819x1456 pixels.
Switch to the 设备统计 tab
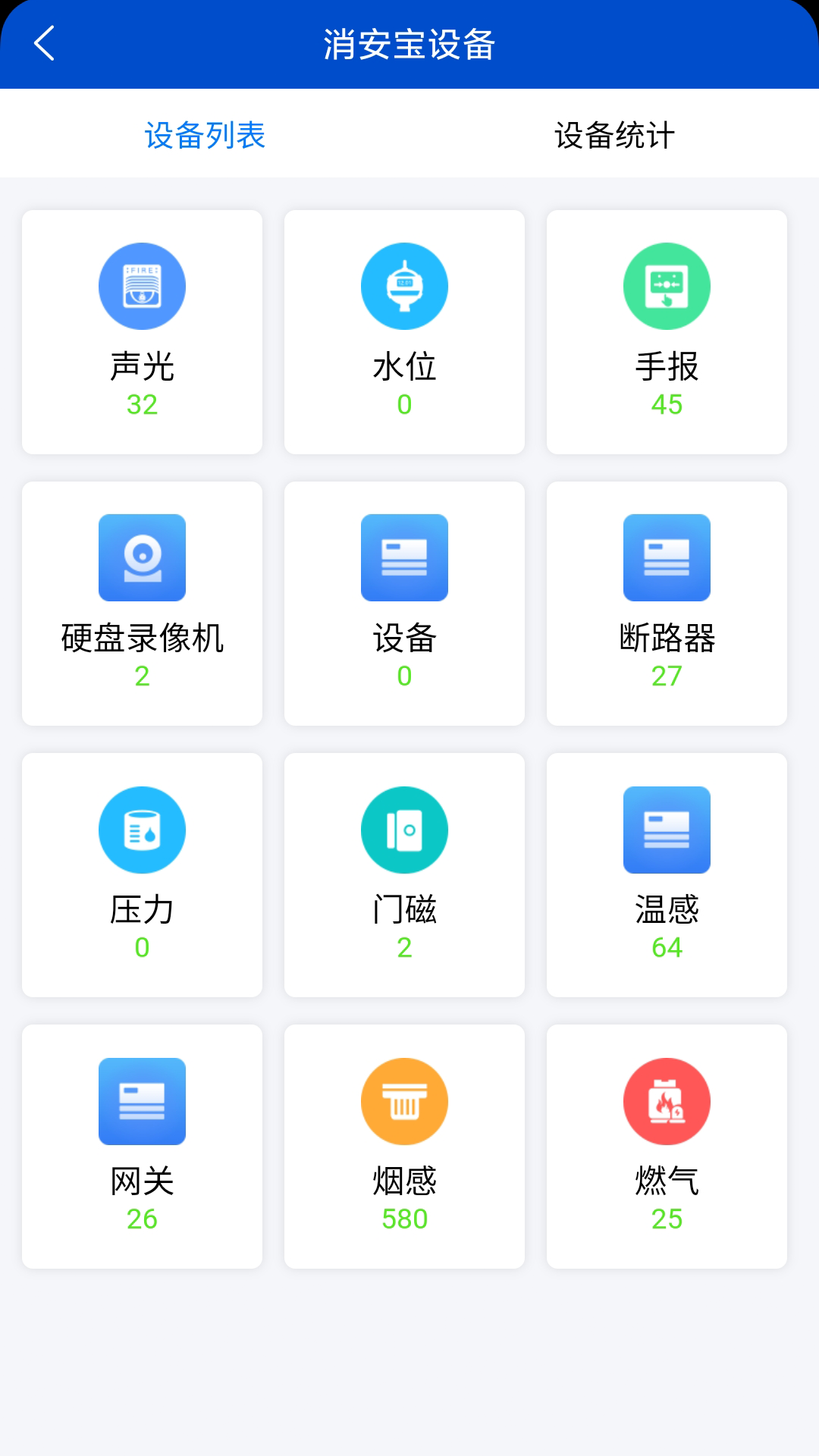[x=614, y=135]
